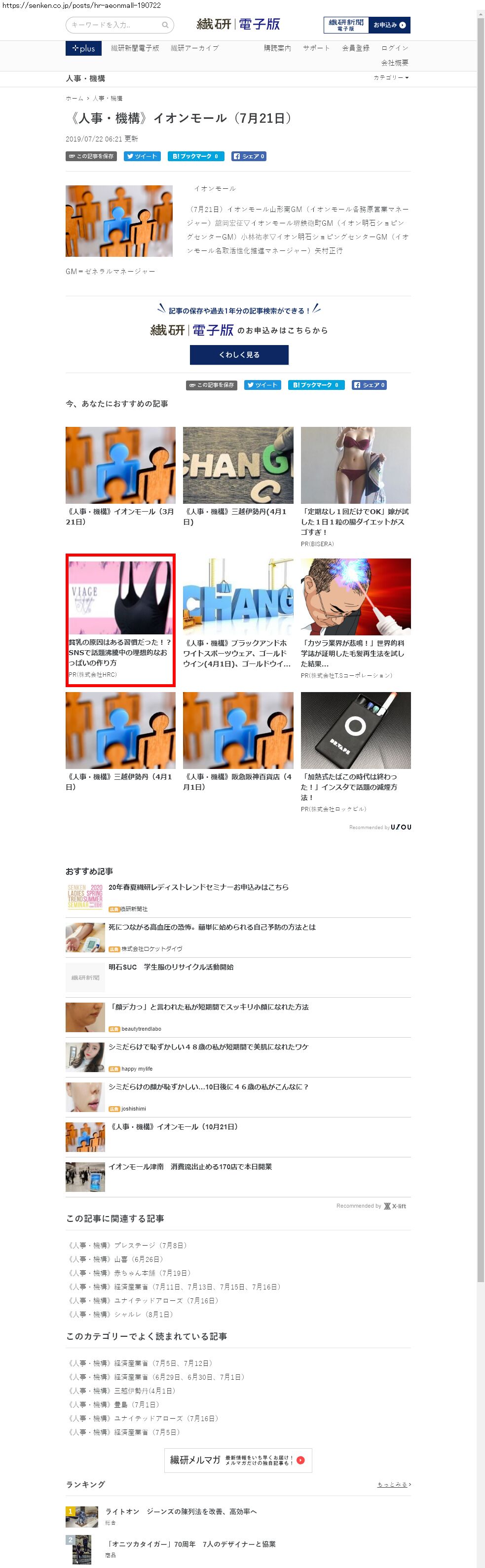Open イオンモール津南 article row
485x1568 pixels.
(x=189, y=1166)
